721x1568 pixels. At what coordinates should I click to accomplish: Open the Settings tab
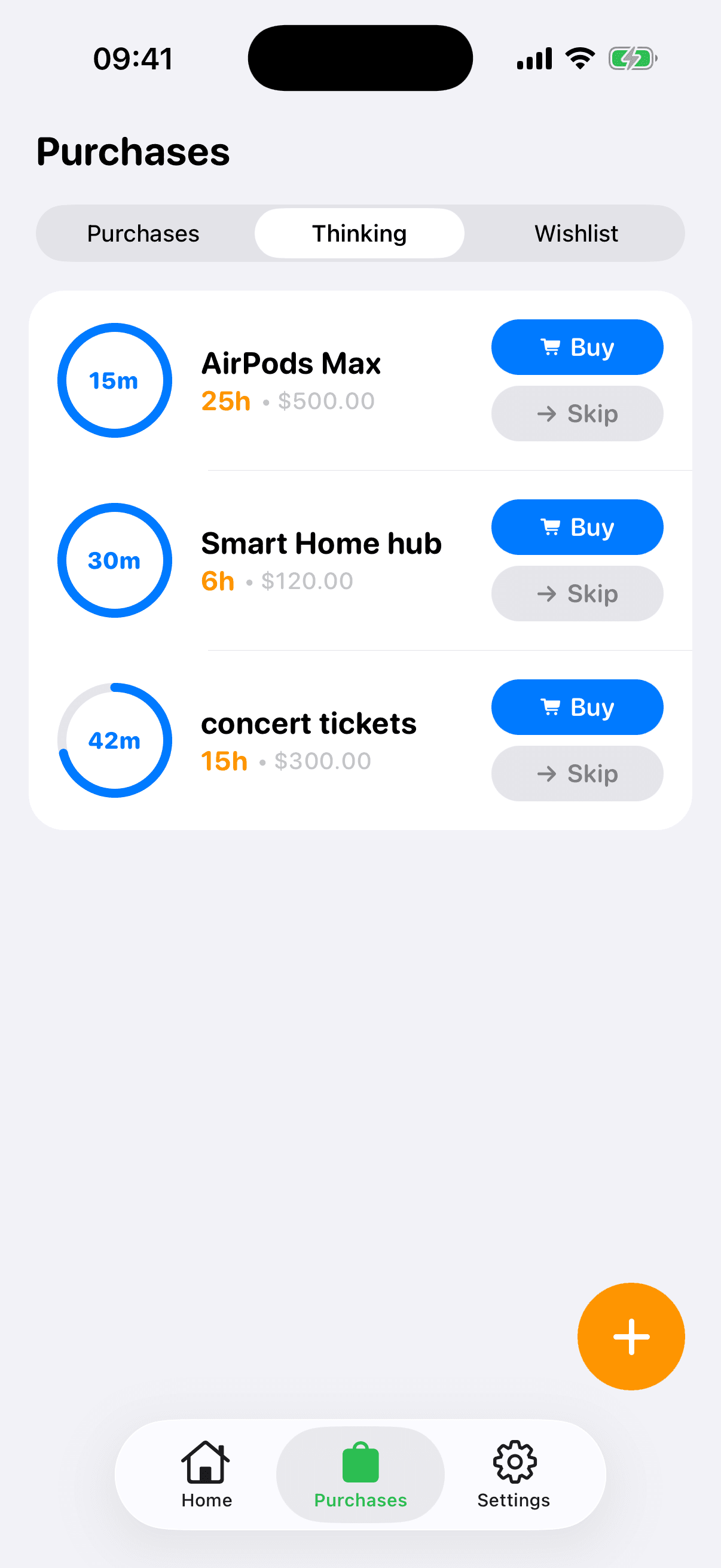point(514,1474)
